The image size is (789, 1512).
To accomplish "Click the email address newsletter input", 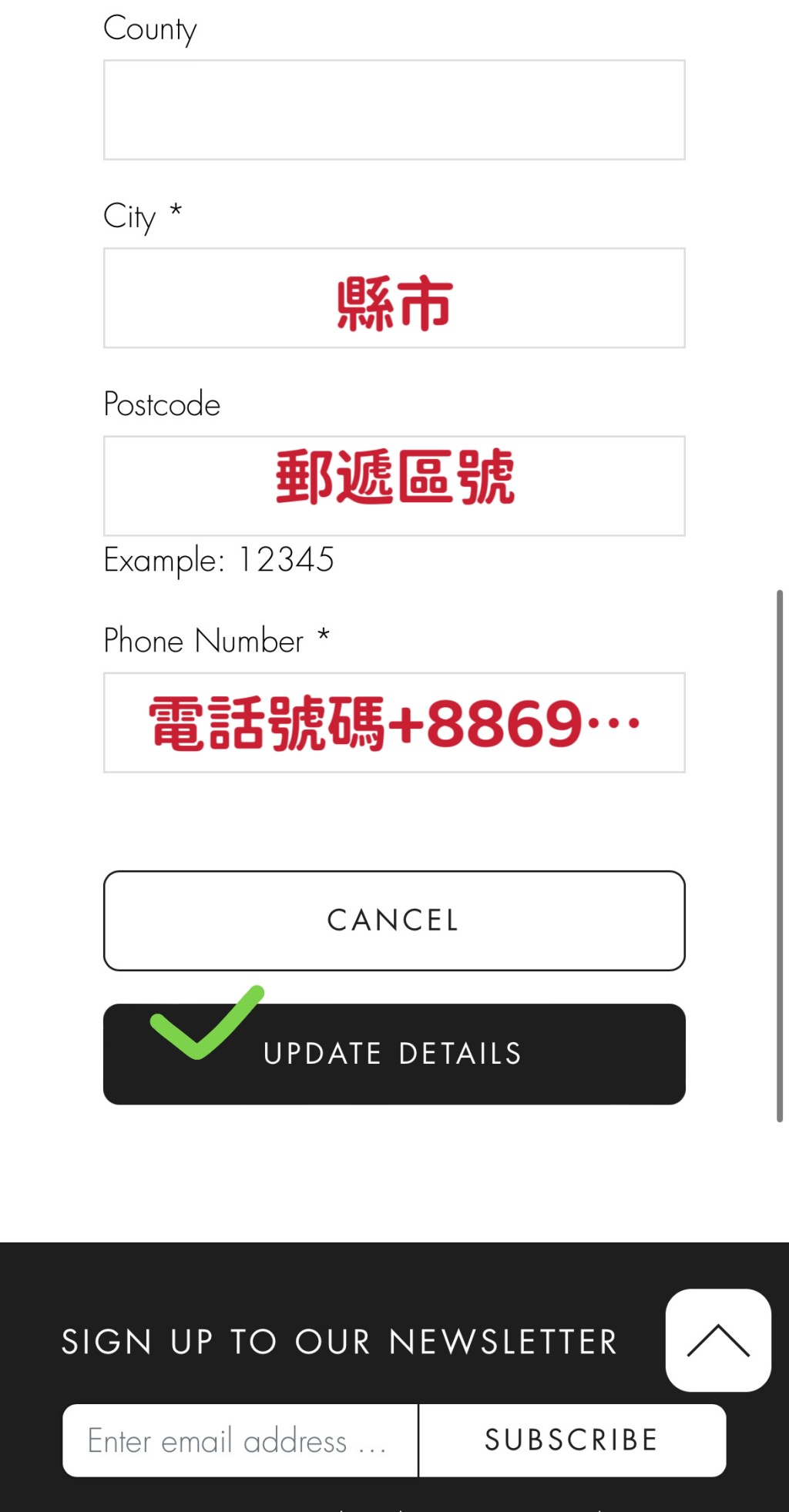I will [239, 1440].
